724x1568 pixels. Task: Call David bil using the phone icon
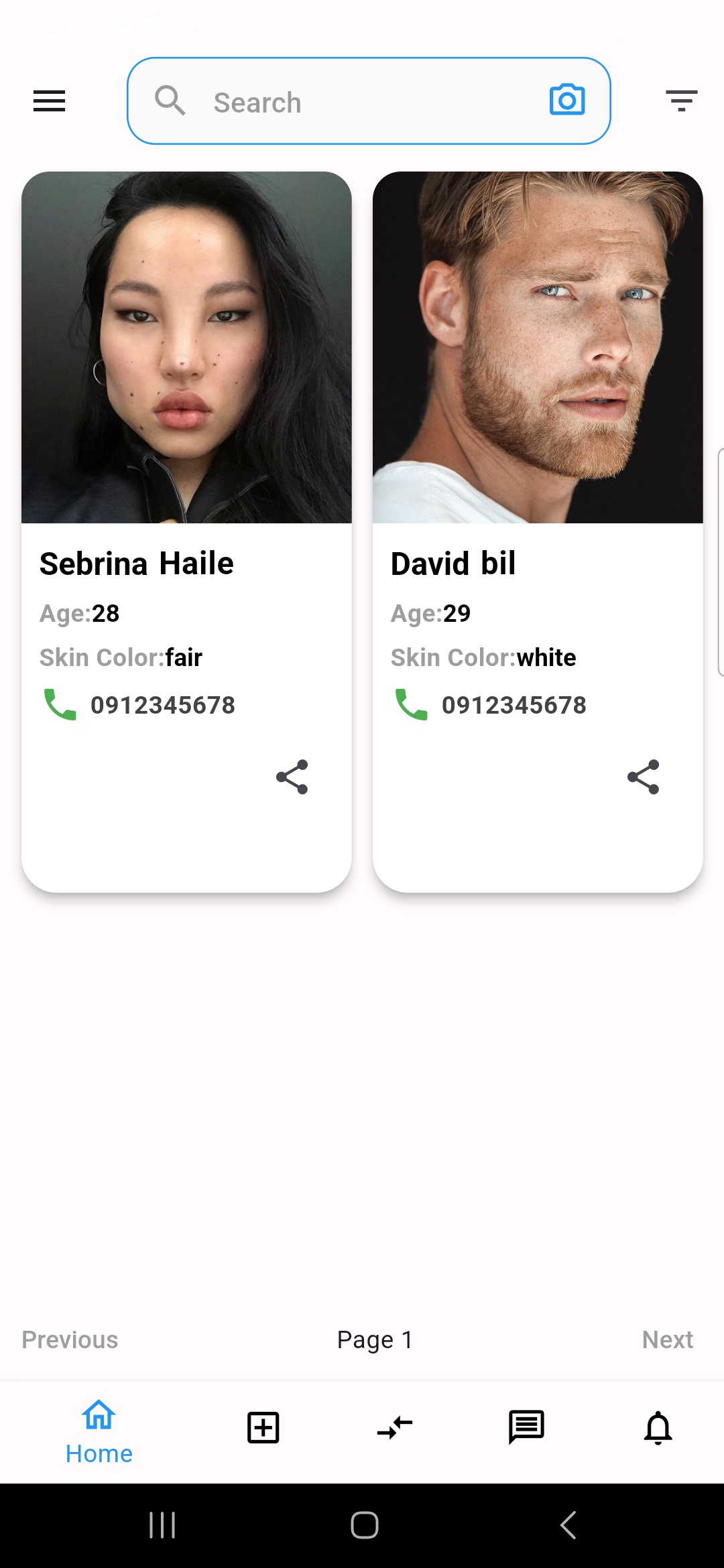coord(412,705)
